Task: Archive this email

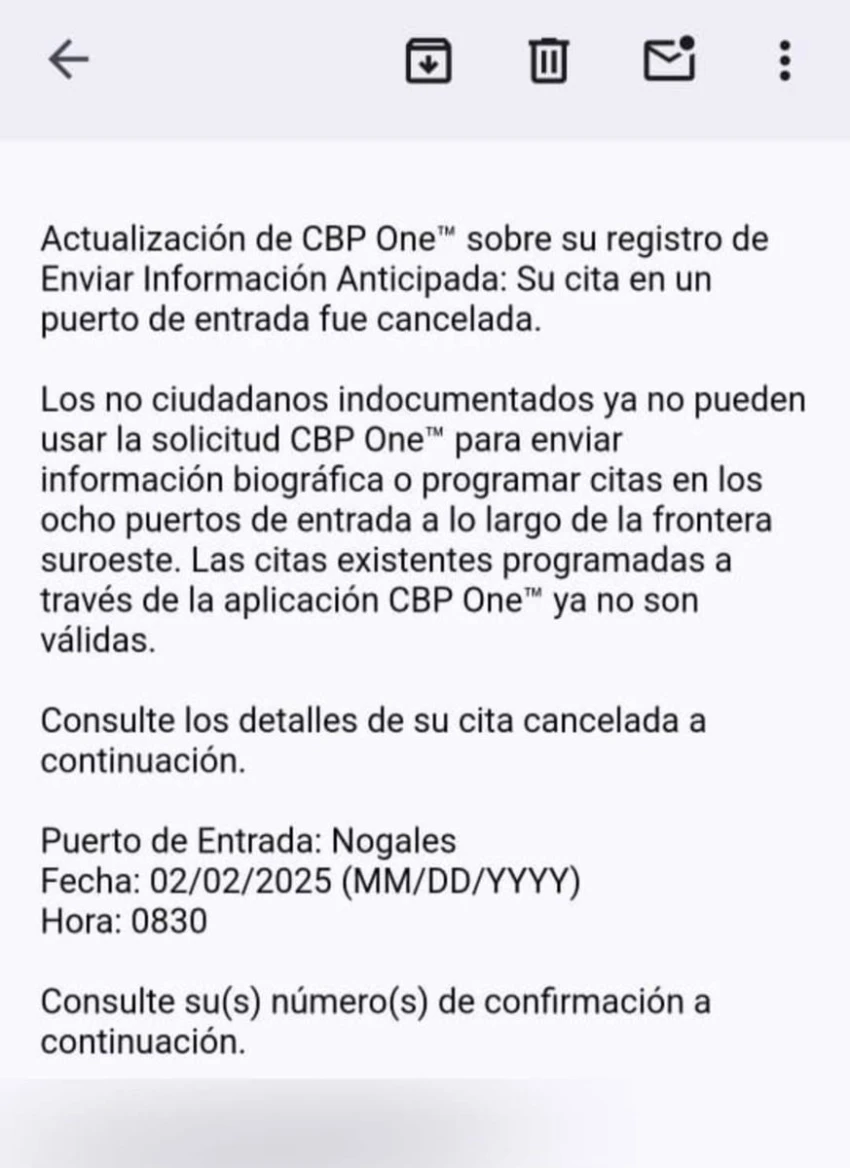Action: tap(427, 62)
